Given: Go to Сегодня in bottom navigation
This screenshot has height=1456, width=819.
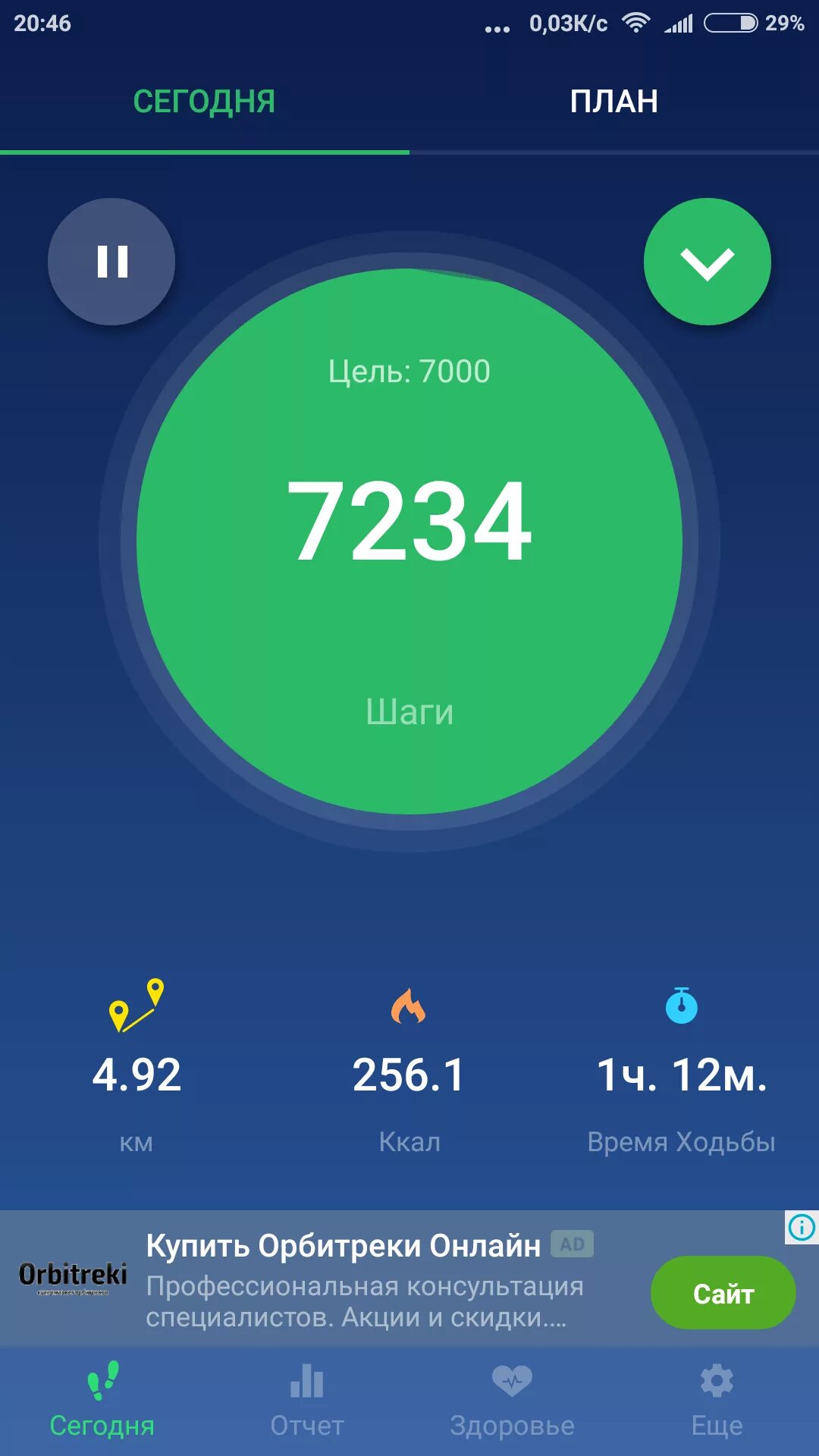Looking at the screenshot, I should 102,1402.
